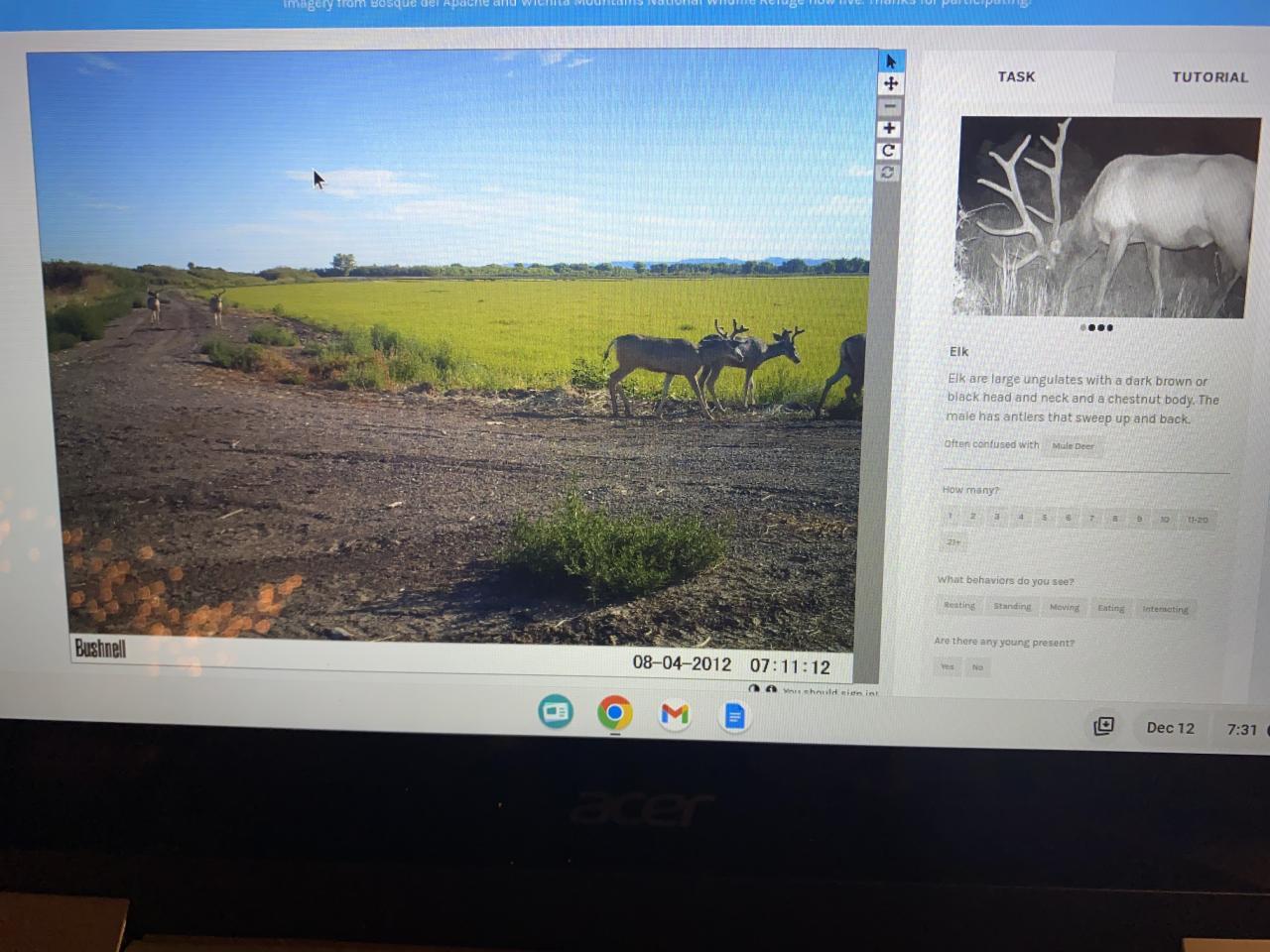Answer No for young present
This screenshot has width=1270, height=952.
(977, 667)
